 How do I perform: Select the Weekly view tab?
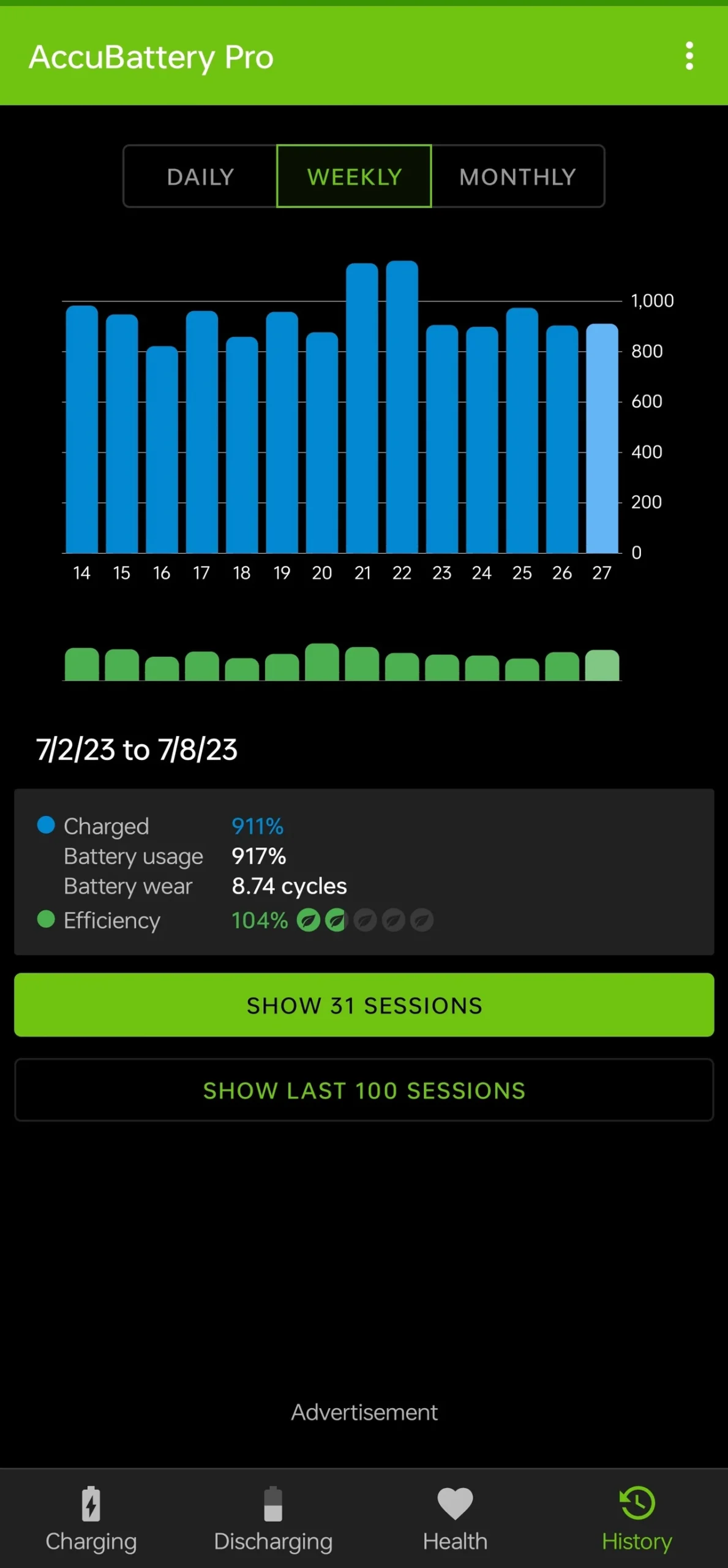click(x=354, y=176)
